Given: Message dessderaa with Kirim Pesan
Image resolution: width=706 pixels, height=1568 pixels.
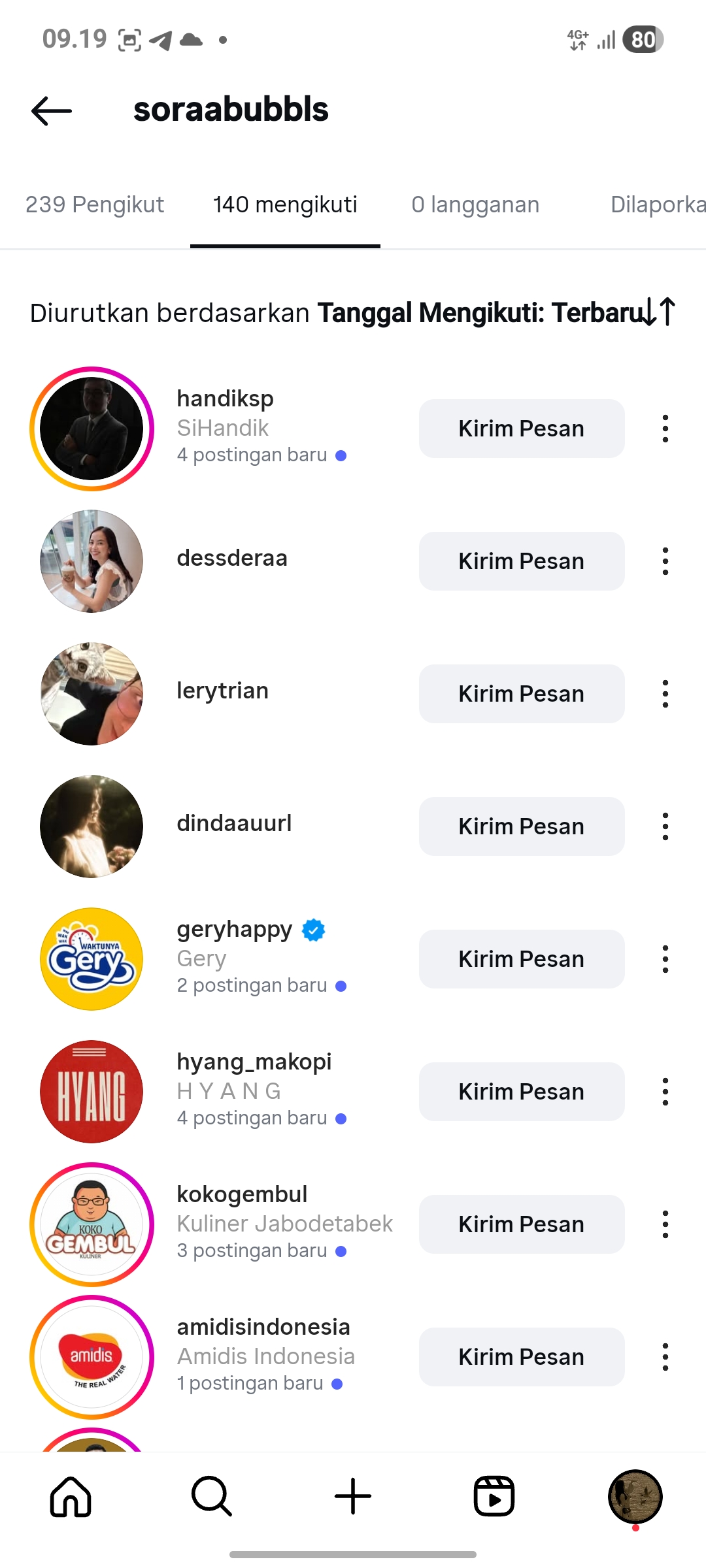Looking at the screenshot, I should [521, 561].
